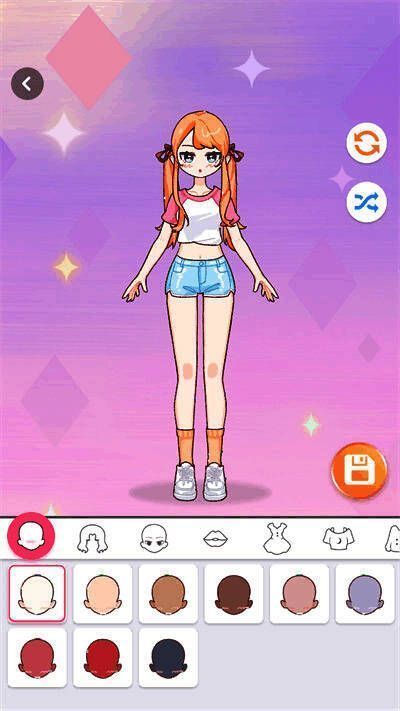
Task: Tap the selected skin color category tab
Action: (31, 536)
